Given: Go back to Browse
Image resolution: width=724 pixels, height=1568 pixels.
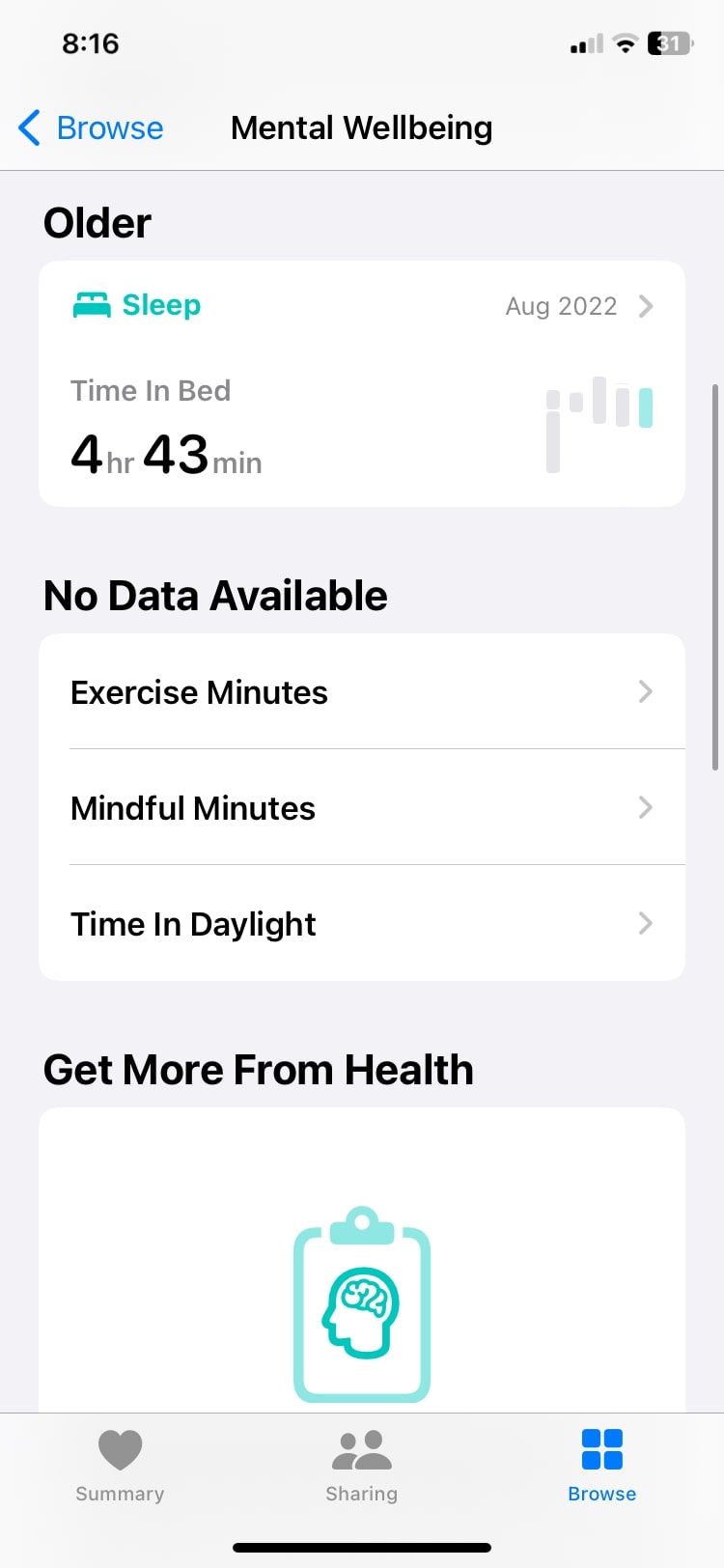Looking at the screenshot, I should (x=109, y=126).
